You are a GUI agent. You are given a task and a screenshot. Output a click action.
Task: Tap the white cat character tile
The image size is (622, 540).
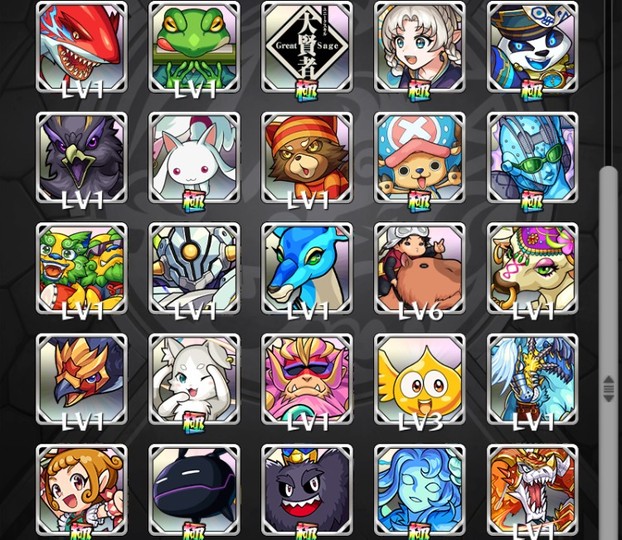[194, 380]
